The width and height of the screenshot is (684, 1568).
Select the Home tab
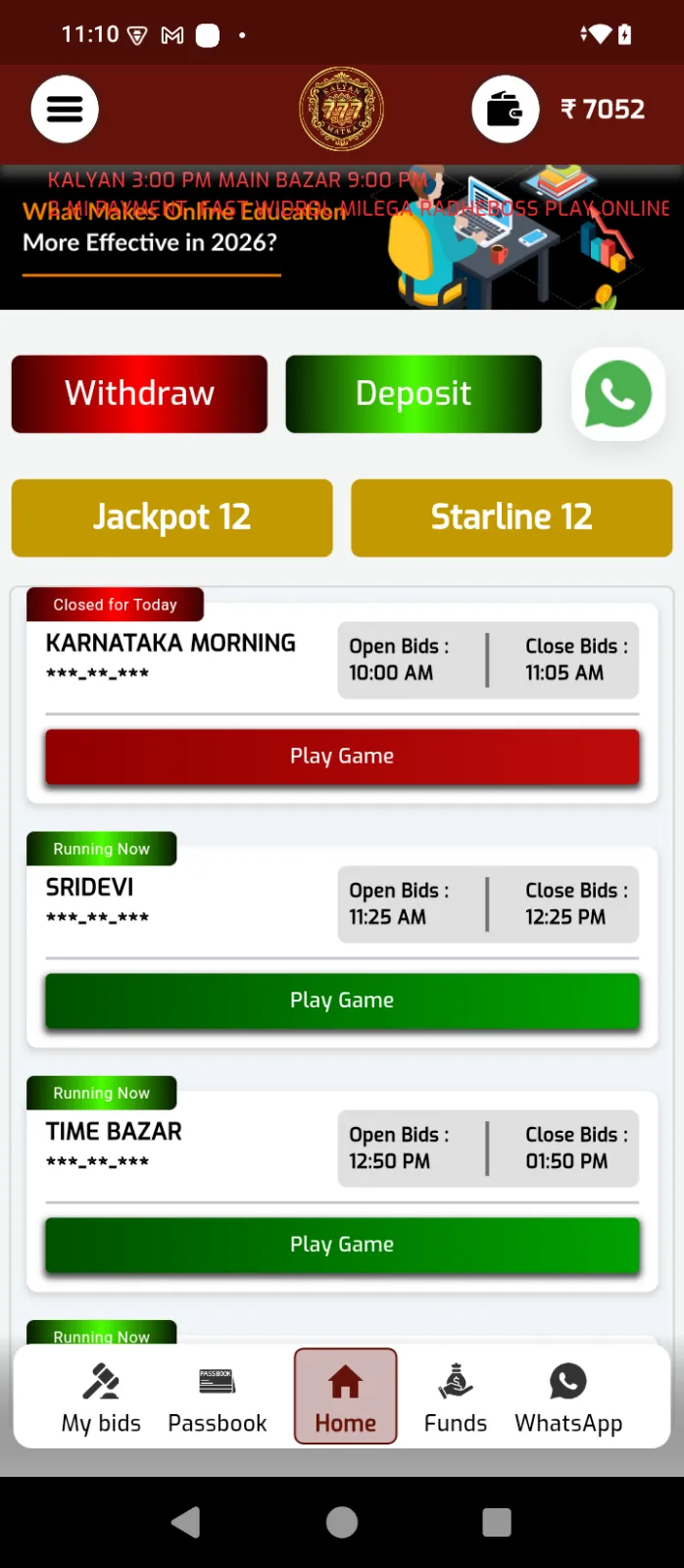[x=345, y=1397]
